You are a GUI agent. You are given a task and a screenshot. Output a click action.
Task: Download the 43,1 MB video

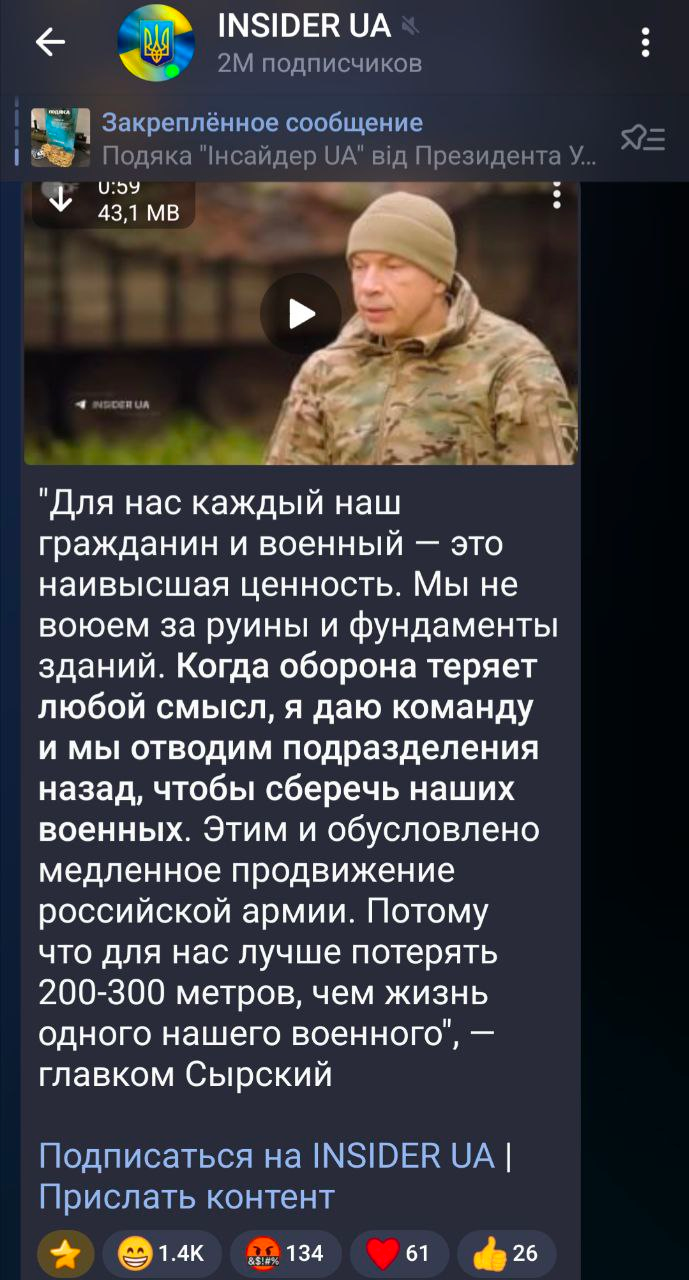coord(62,200)
